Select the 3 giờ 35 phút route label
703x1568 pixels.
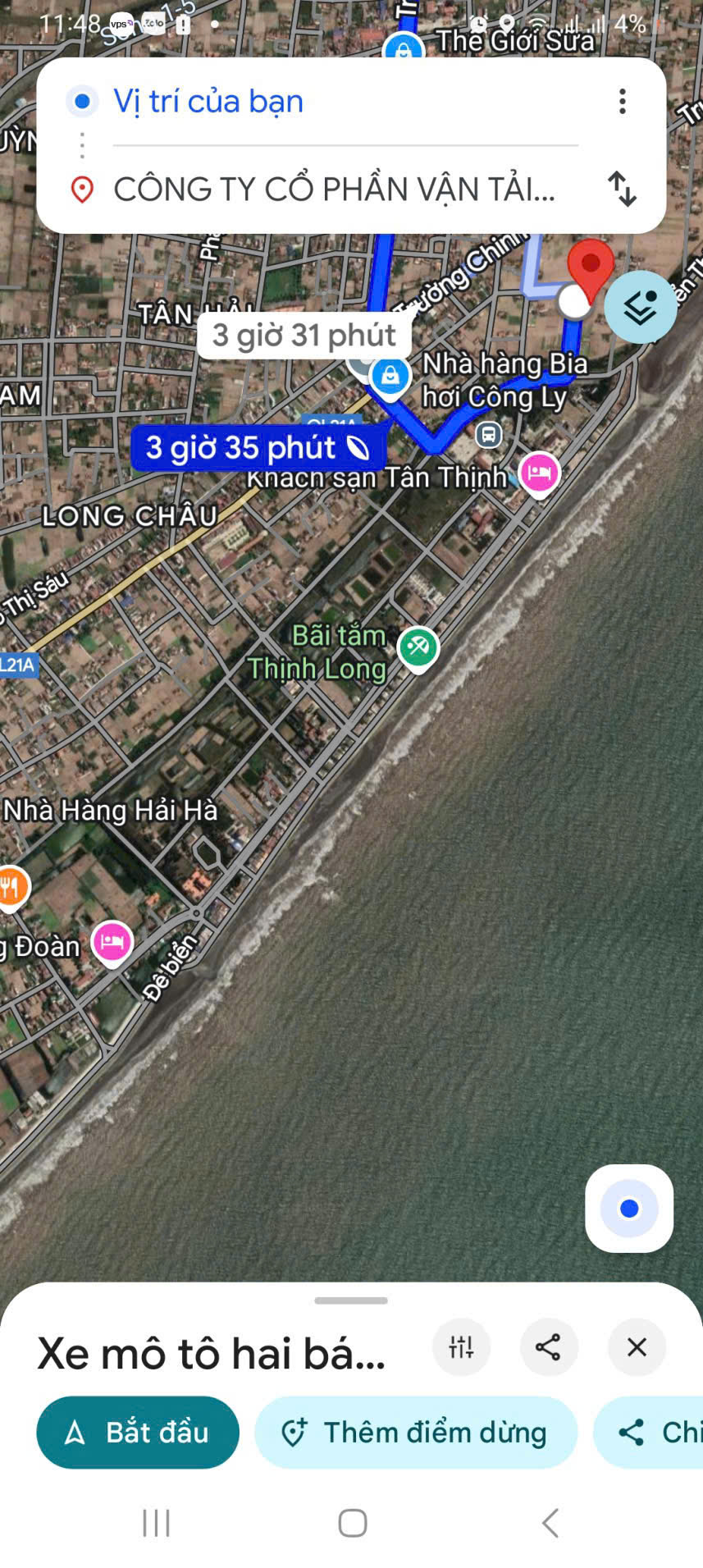pyautogui.click(x=257, y=448)
